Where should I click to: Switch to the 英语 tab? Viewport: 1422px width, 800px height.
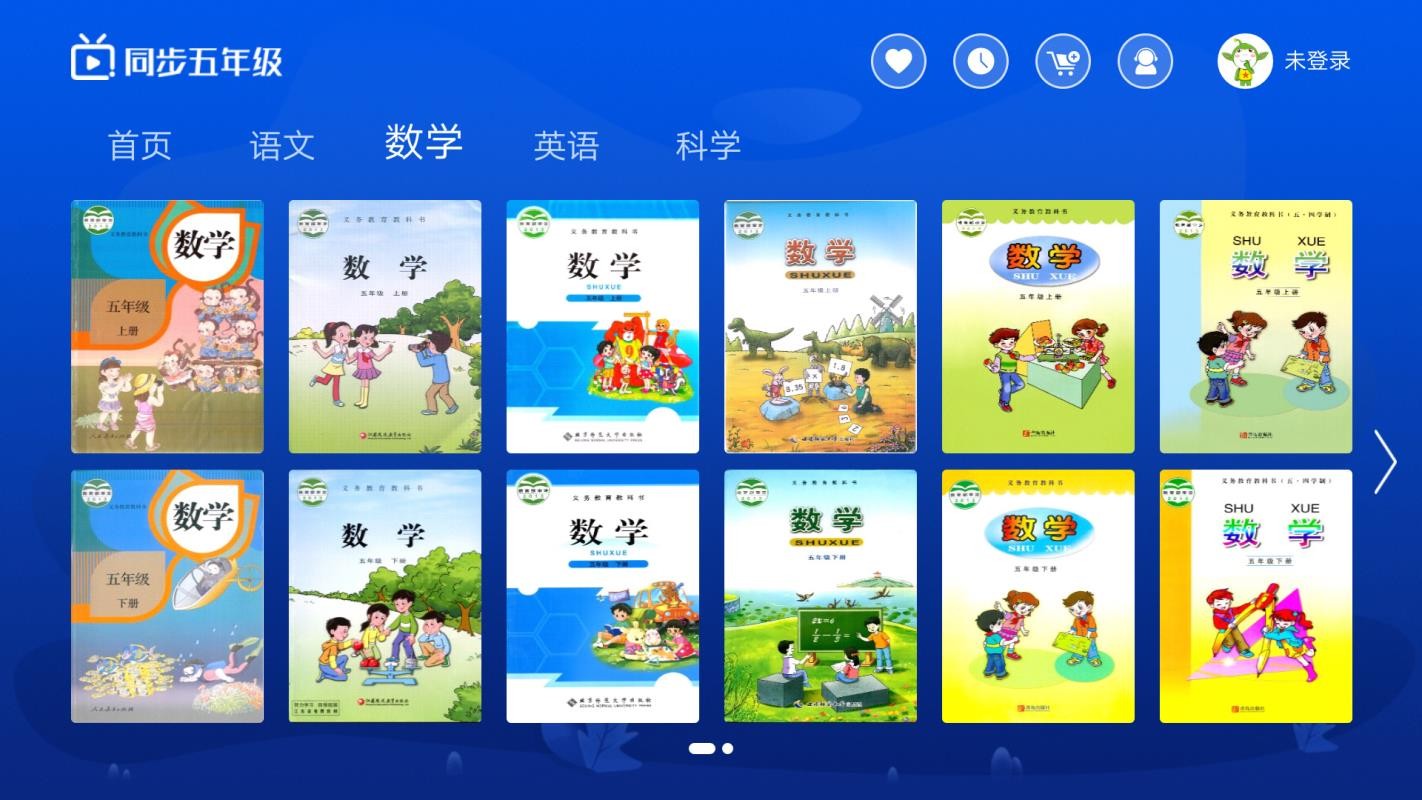[x=566, y=146]
